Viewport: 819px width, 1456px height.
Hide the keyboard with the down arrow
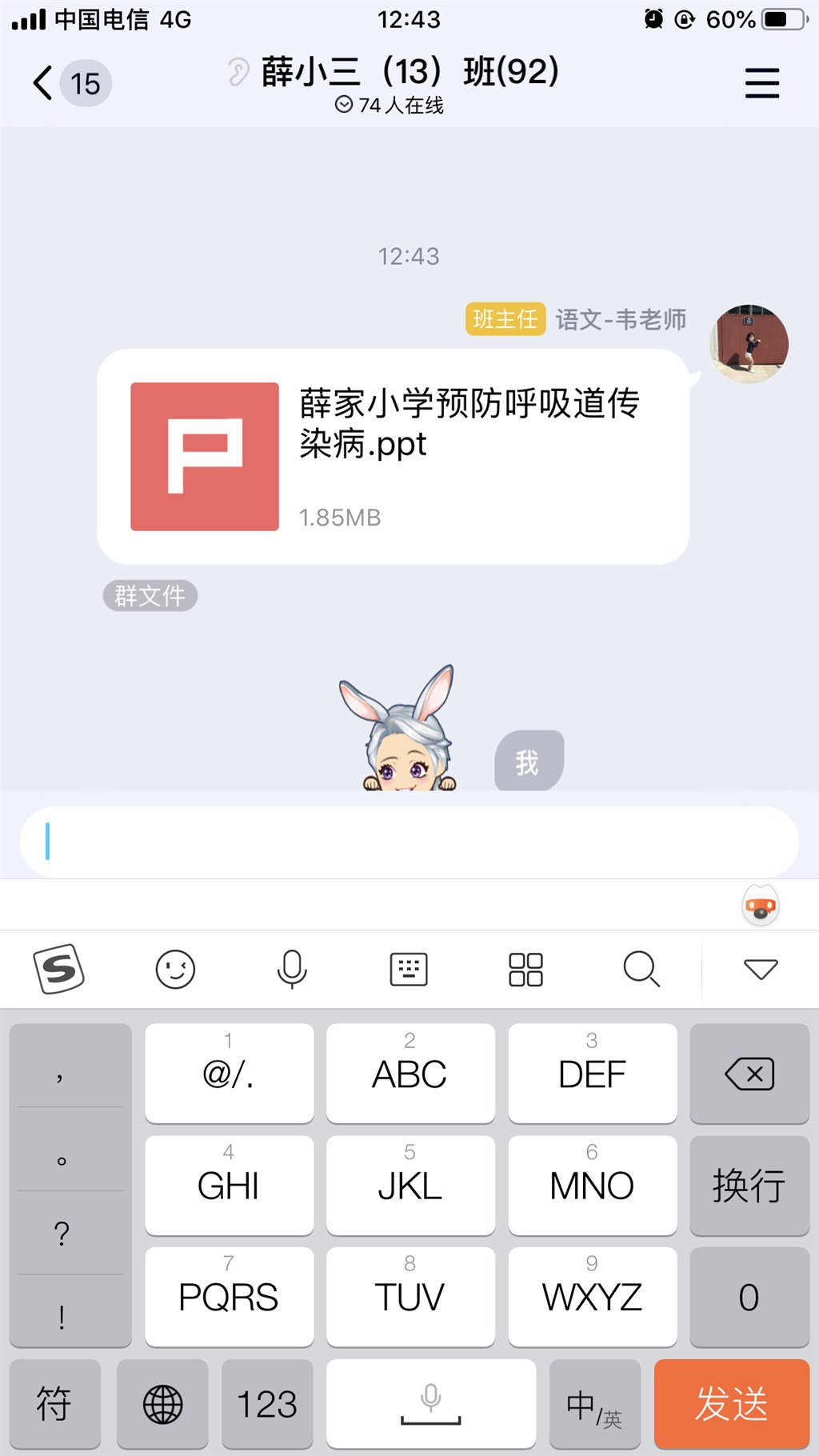[x=760, y=969]
